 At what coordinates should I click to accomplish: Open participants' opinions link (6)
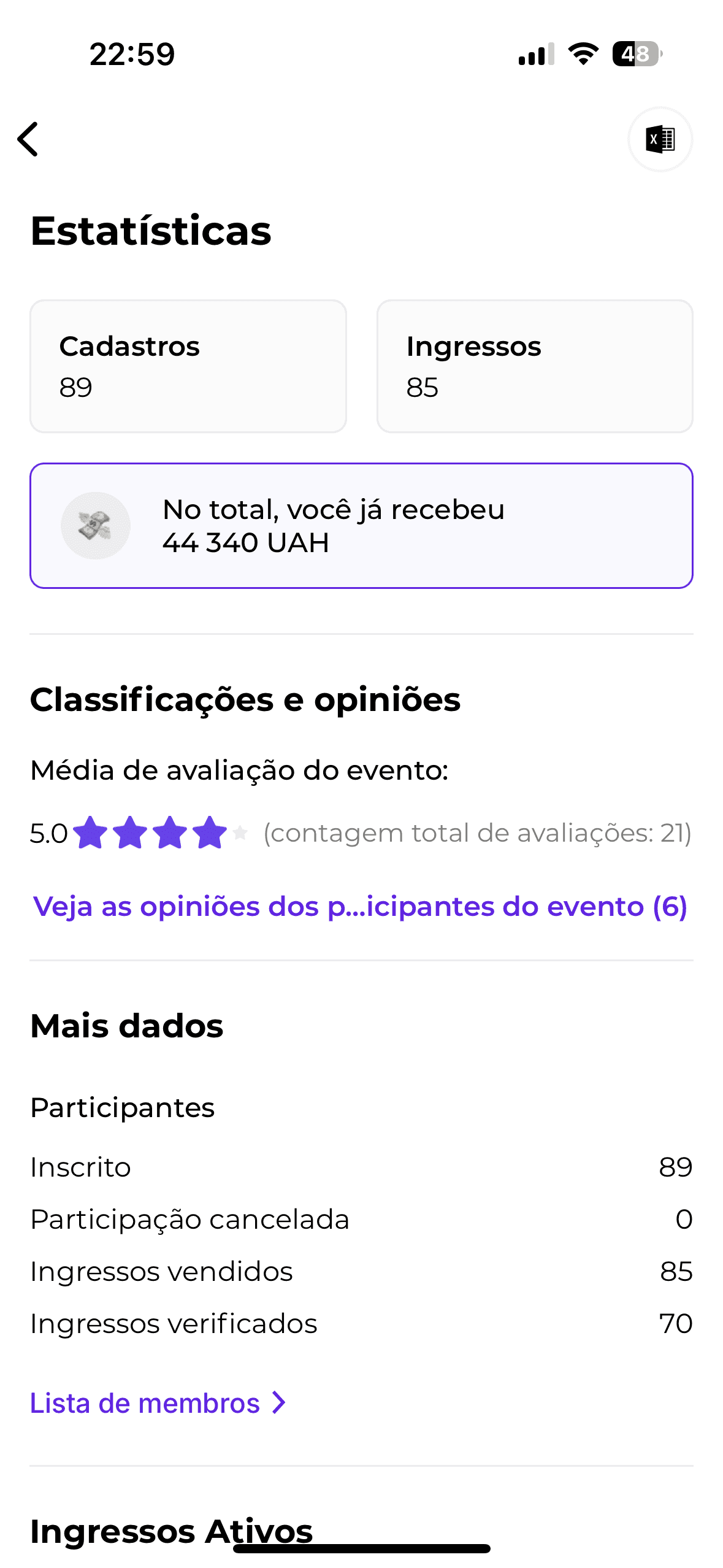click(x=361, y=906)
